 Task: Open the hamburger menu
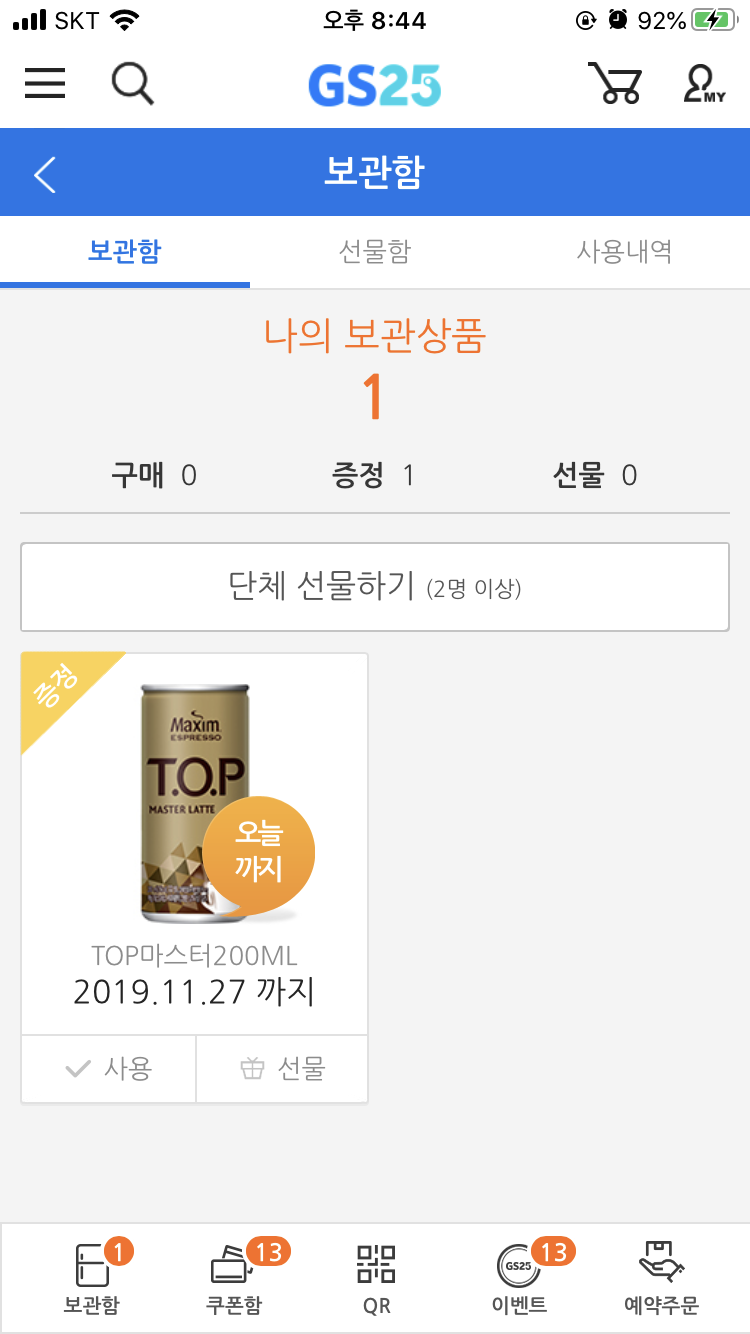45,83
